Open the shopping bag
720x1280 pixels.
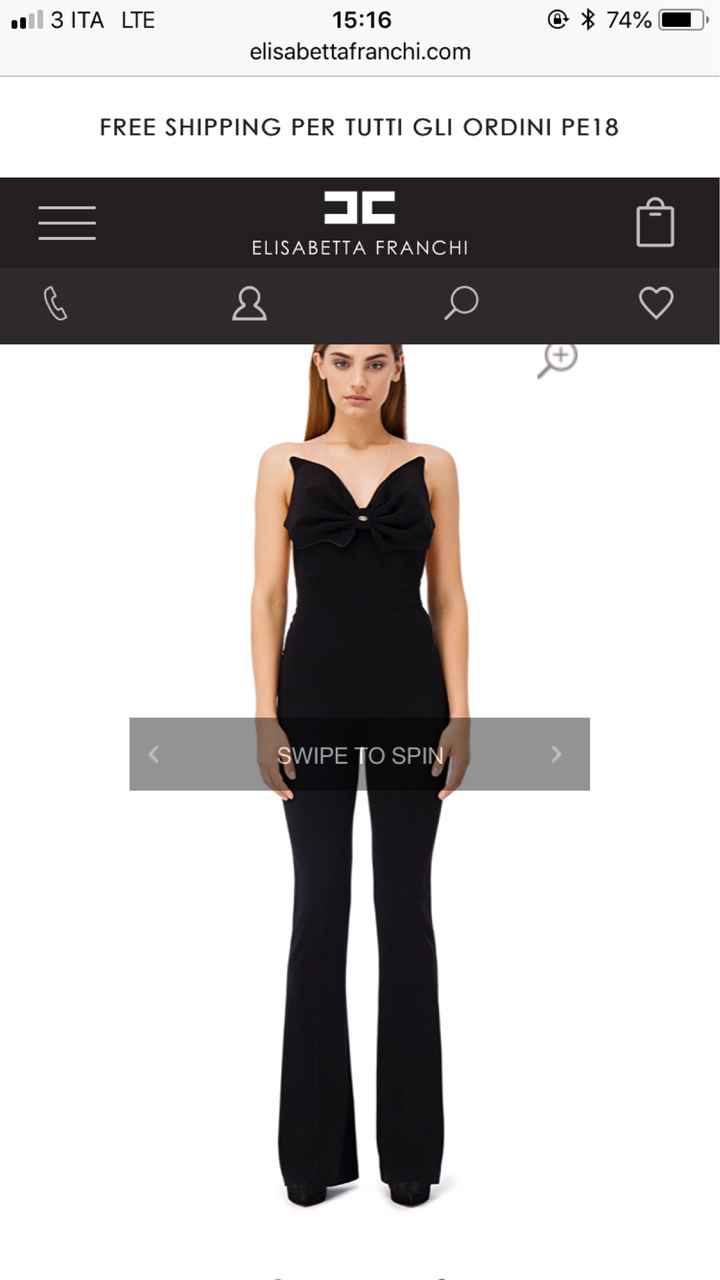(x=655, y=222)
